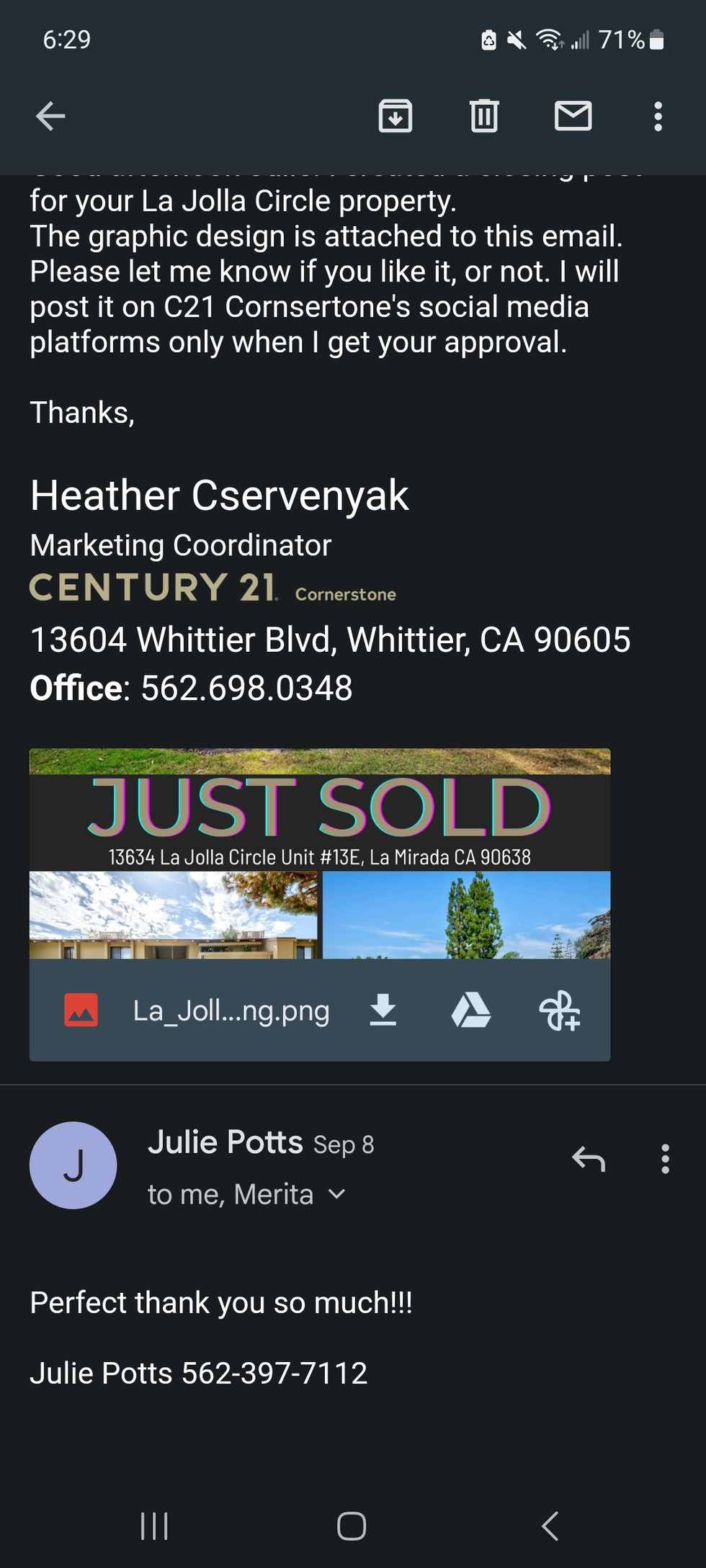
Task: Expand recipient details under Julie Potts
Action: [x=336, y=1194]
